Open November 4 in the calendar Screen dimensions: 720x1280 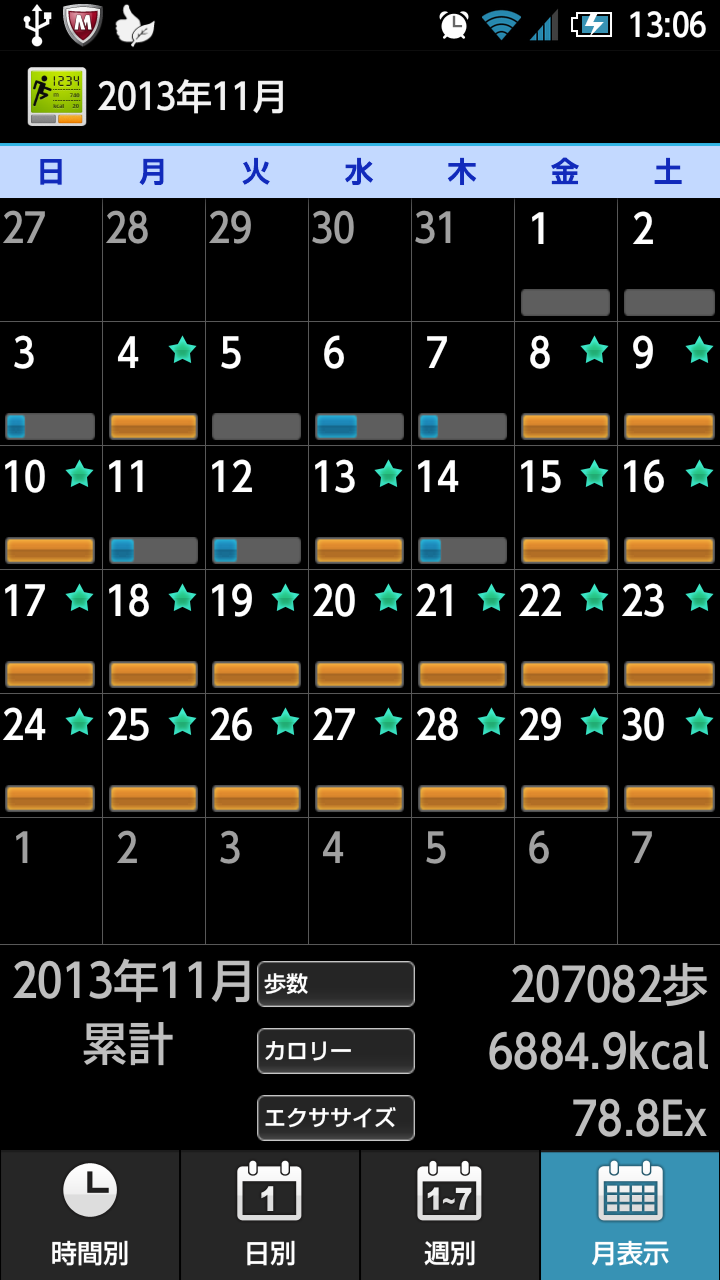[153, 383]
